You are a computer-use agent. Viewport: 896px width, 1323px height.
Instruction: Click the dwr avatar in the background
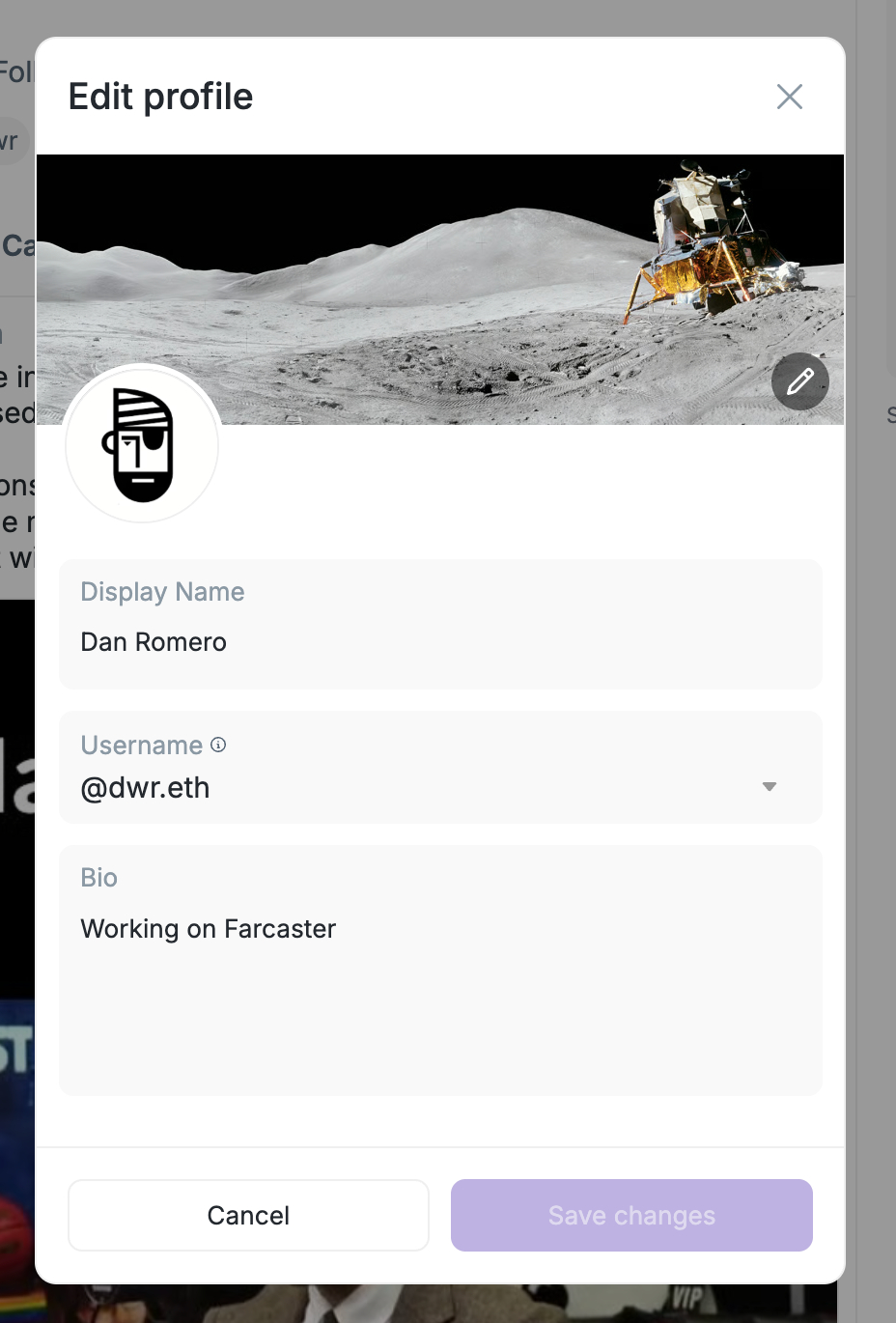[x=12, y=140]
